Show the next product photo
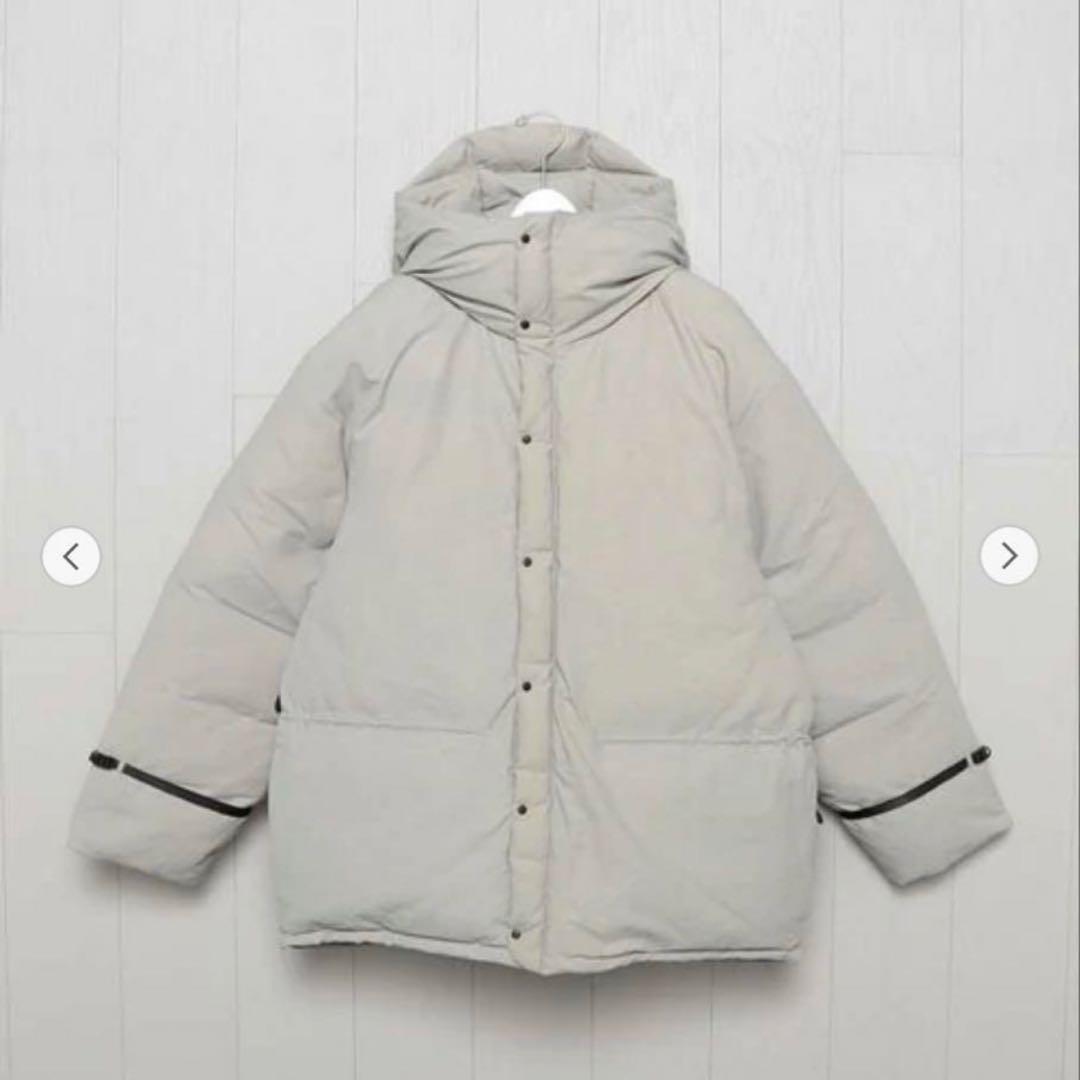 [1009, 555]
